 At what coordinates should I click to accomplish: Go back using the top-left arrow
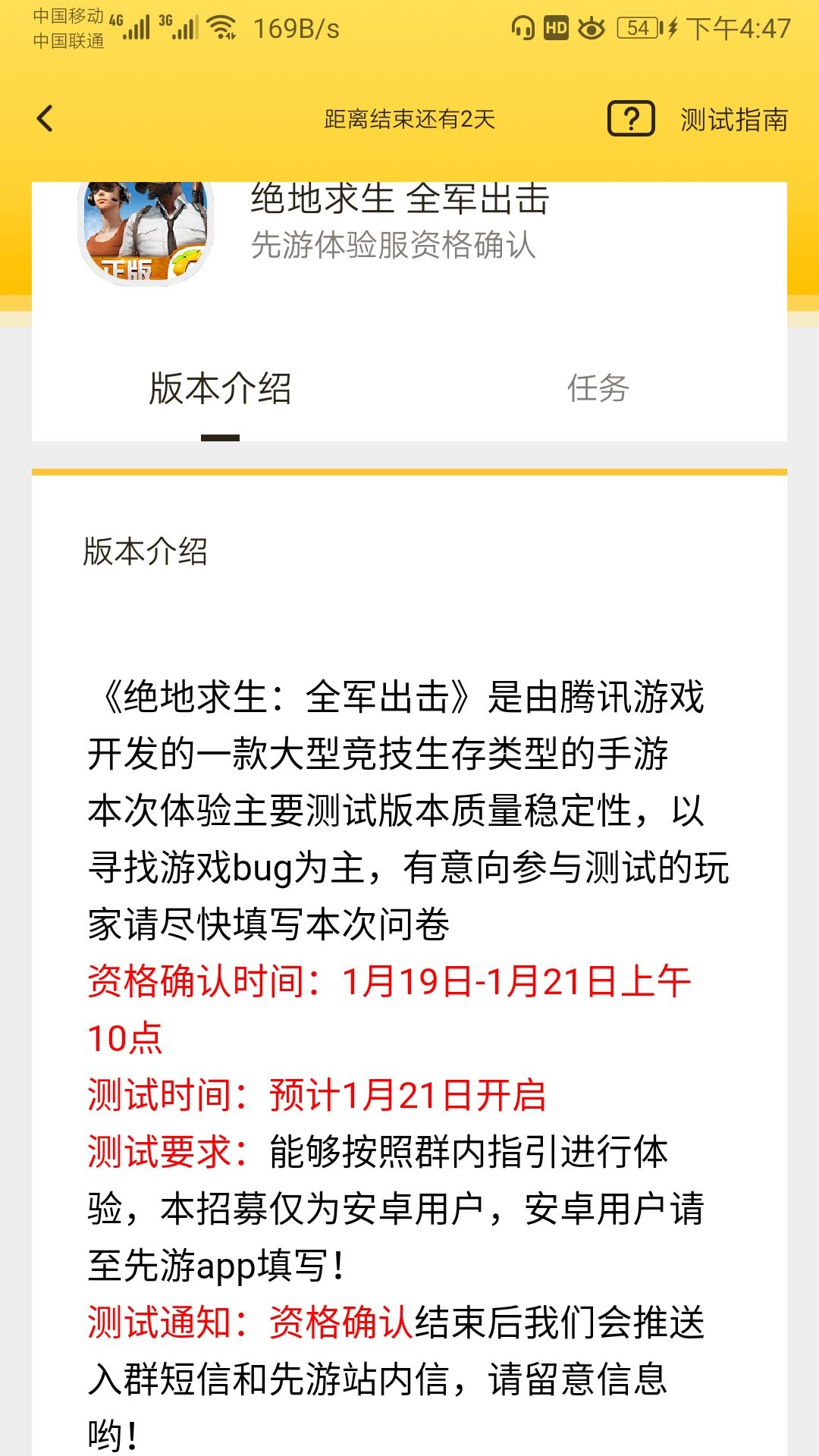[45, 119]
